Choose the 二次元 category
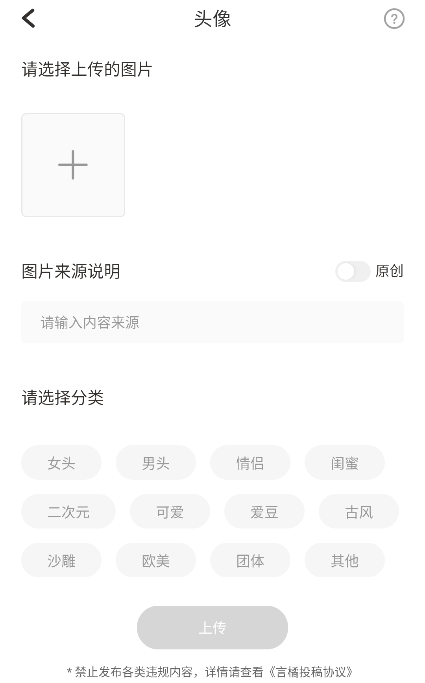The image size is (425, 683). [68, 511]
